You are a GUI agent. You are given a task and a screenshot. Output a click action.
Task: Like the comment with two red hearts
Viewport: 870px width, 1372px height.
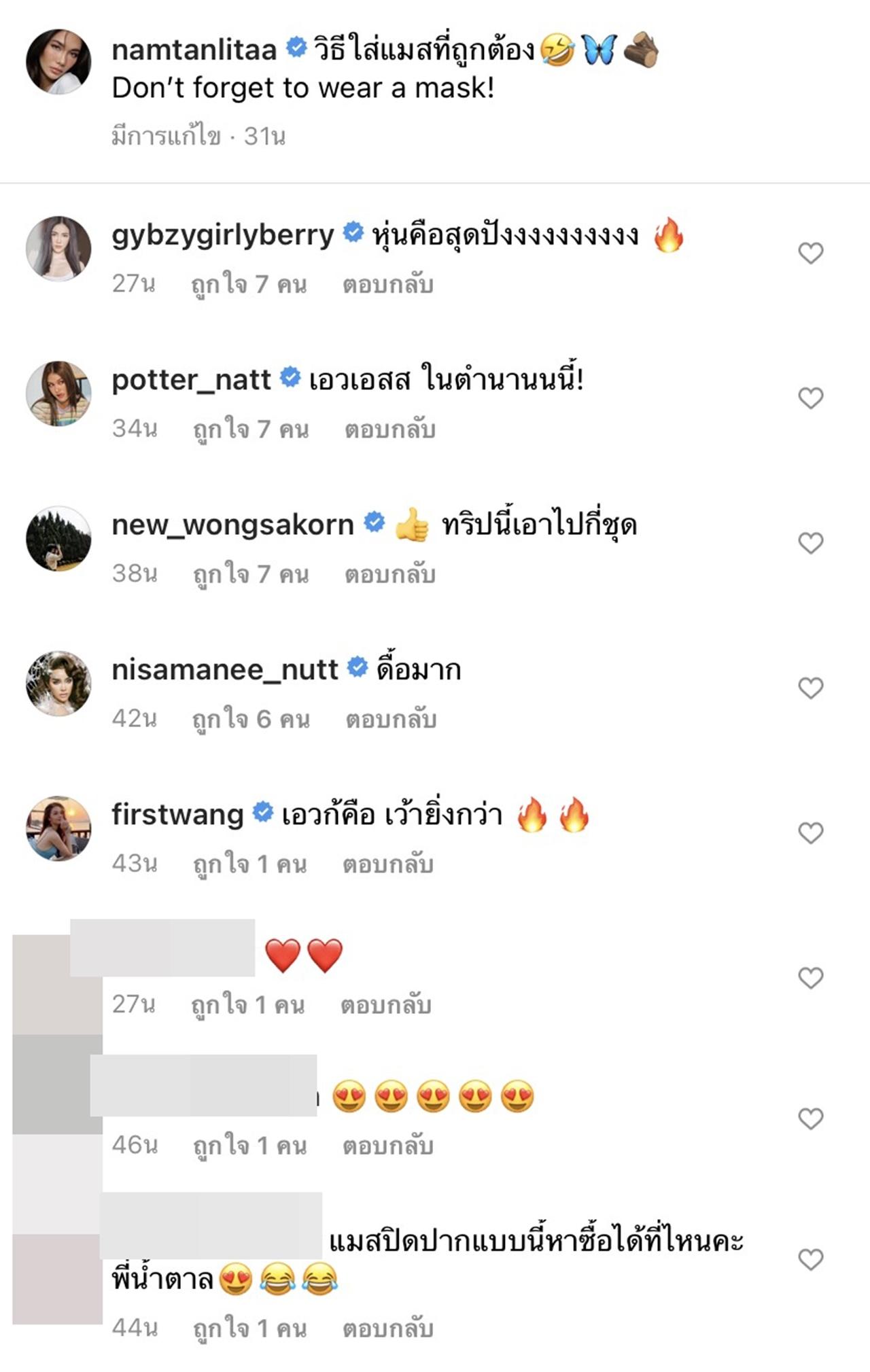(810, 978)
